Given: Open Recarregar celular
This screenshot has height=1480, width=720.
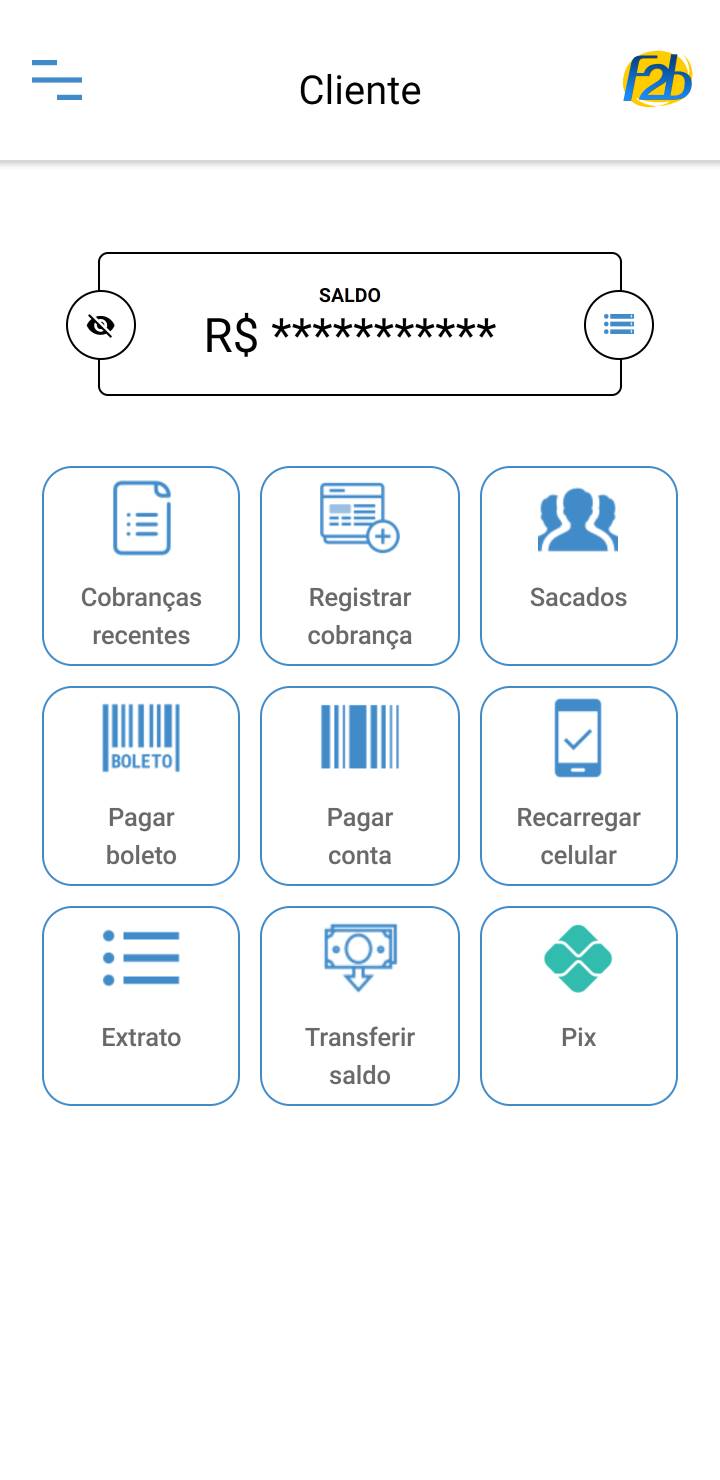Looking at the screenshot, I should 579,786.
